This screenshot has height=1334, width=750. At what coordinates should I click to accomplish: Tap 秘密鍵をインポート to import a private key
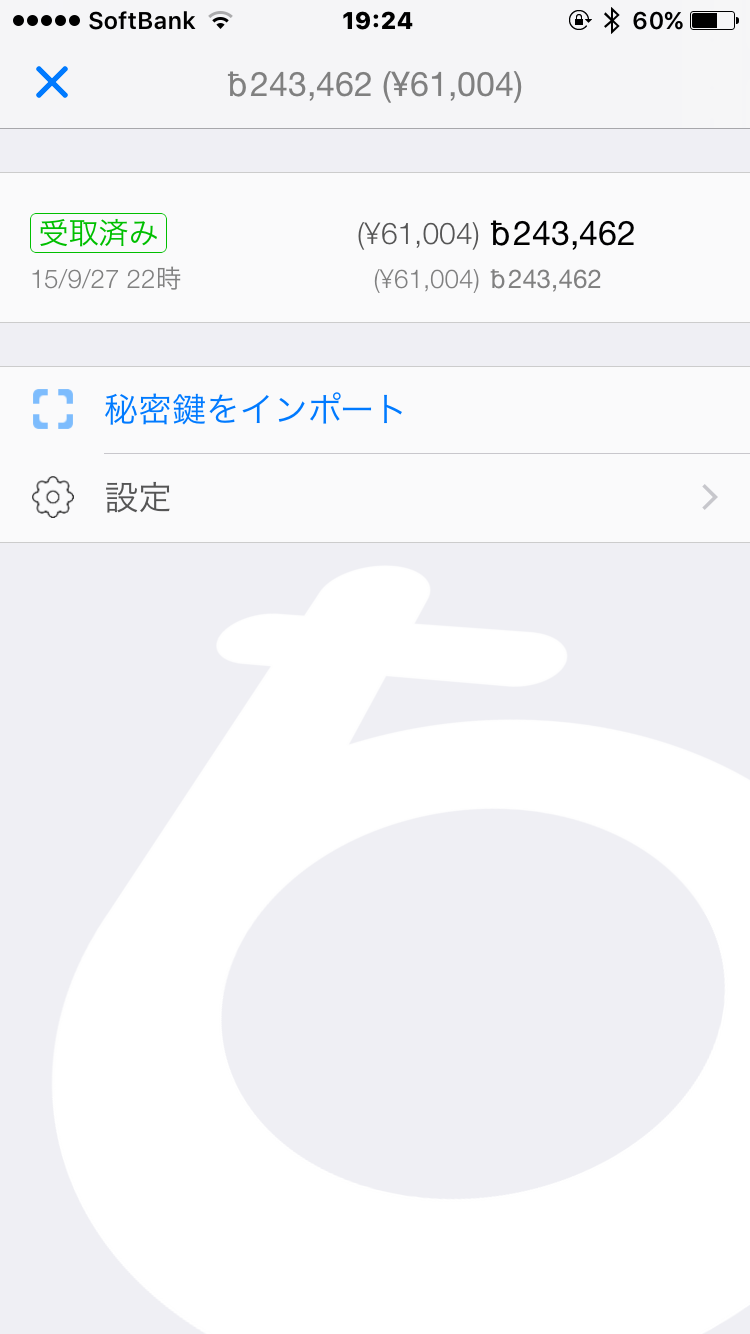(x=254, y=410)
